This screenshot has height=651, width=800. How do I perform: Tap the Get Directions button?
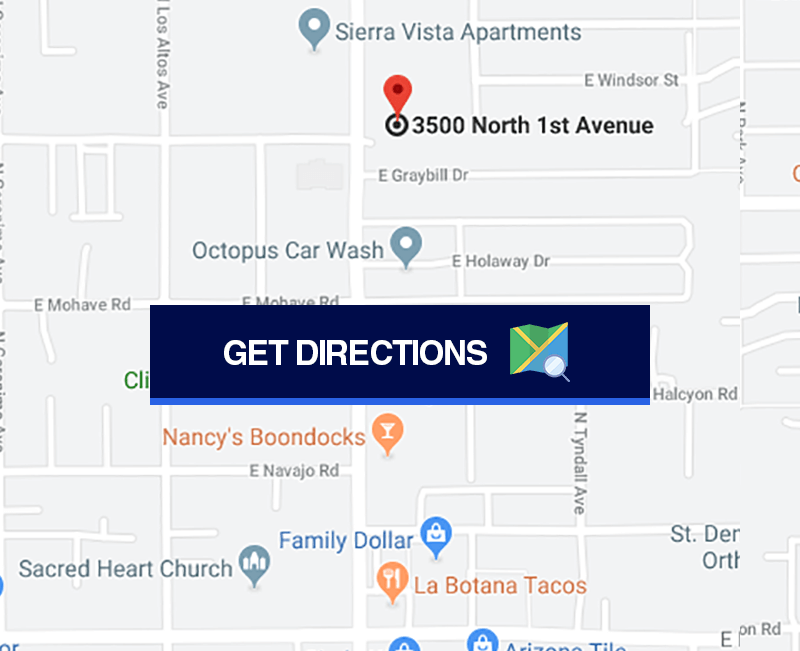399,353
